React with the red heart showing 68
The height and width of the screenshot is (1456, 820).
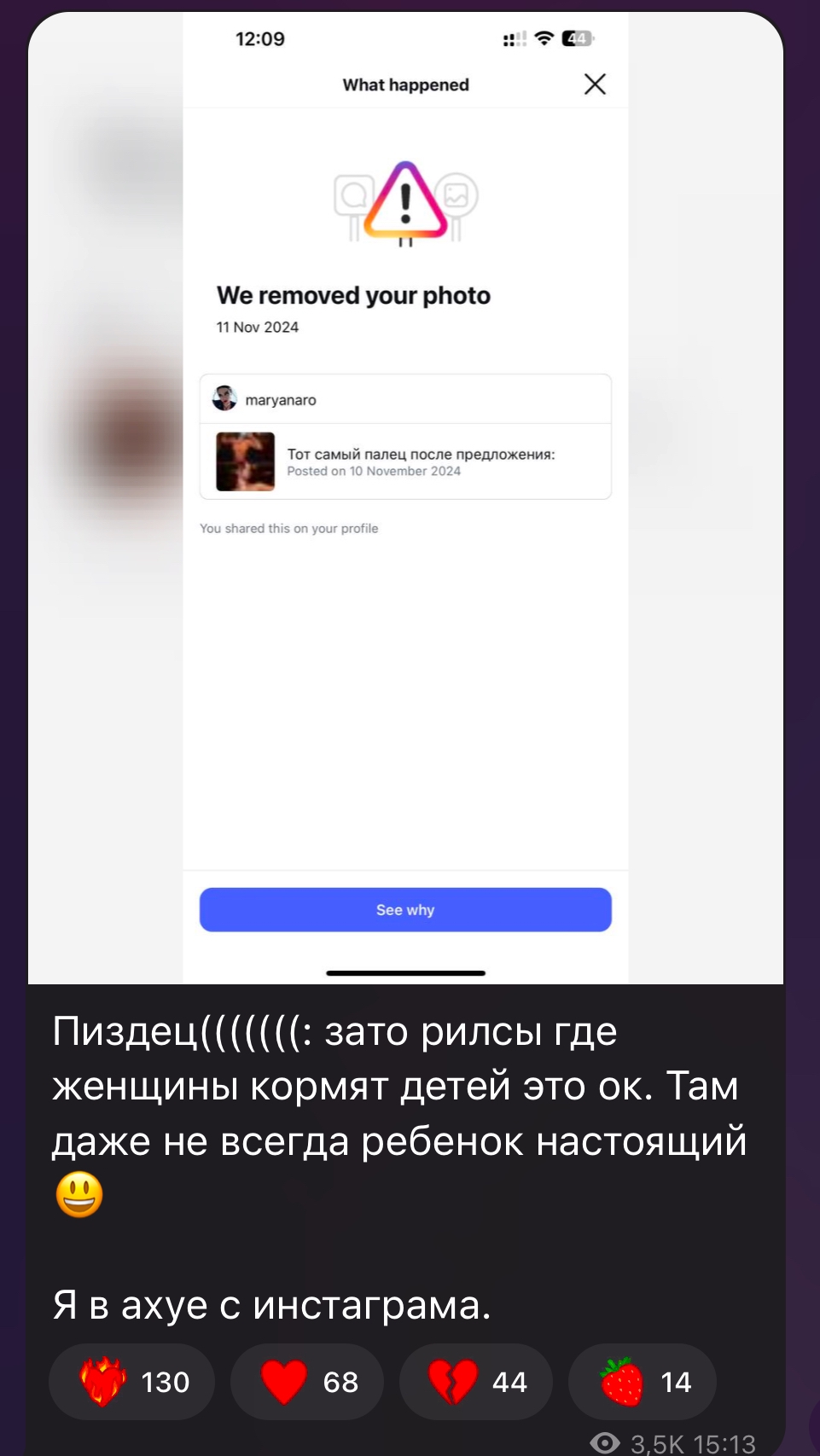[307, 1382]
